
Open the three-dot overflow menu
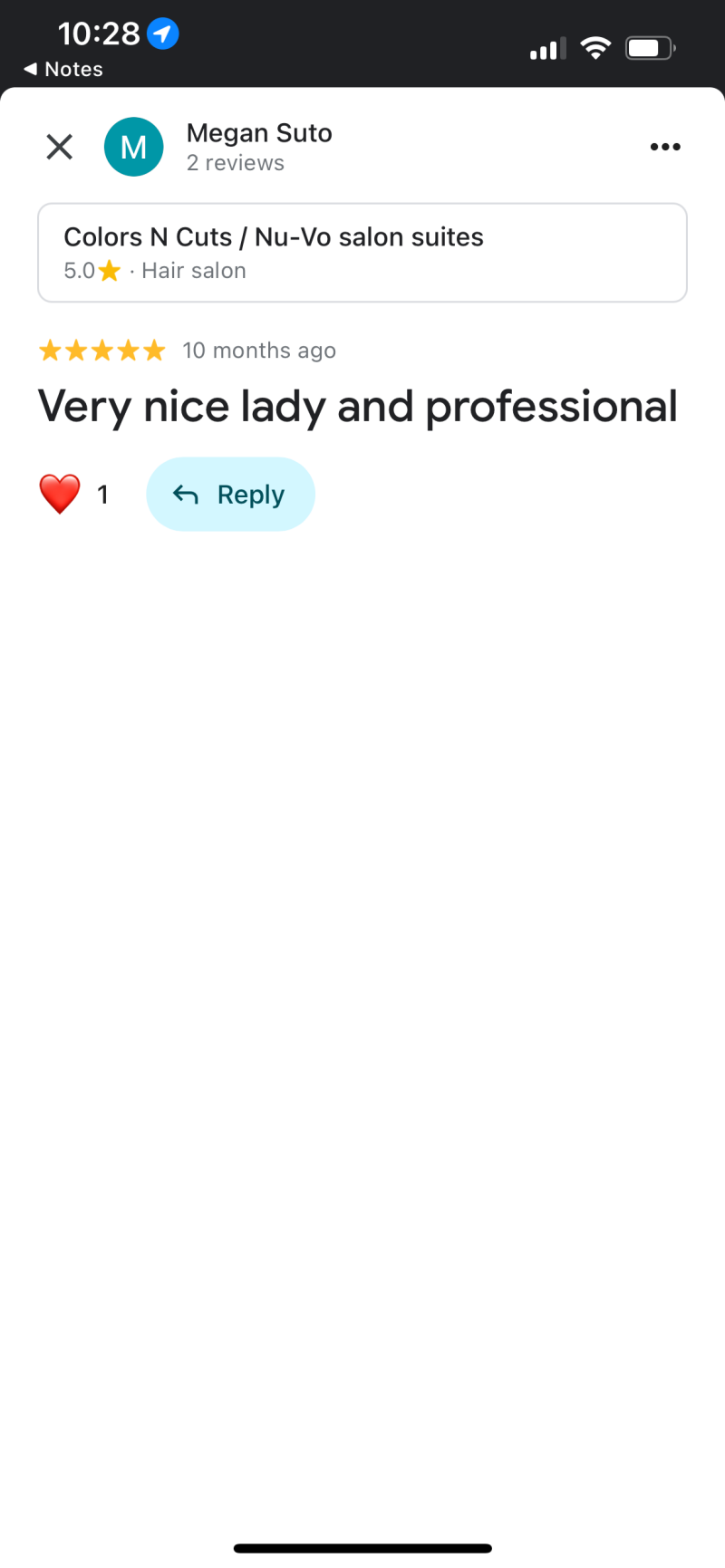click(x=665, y=147)
